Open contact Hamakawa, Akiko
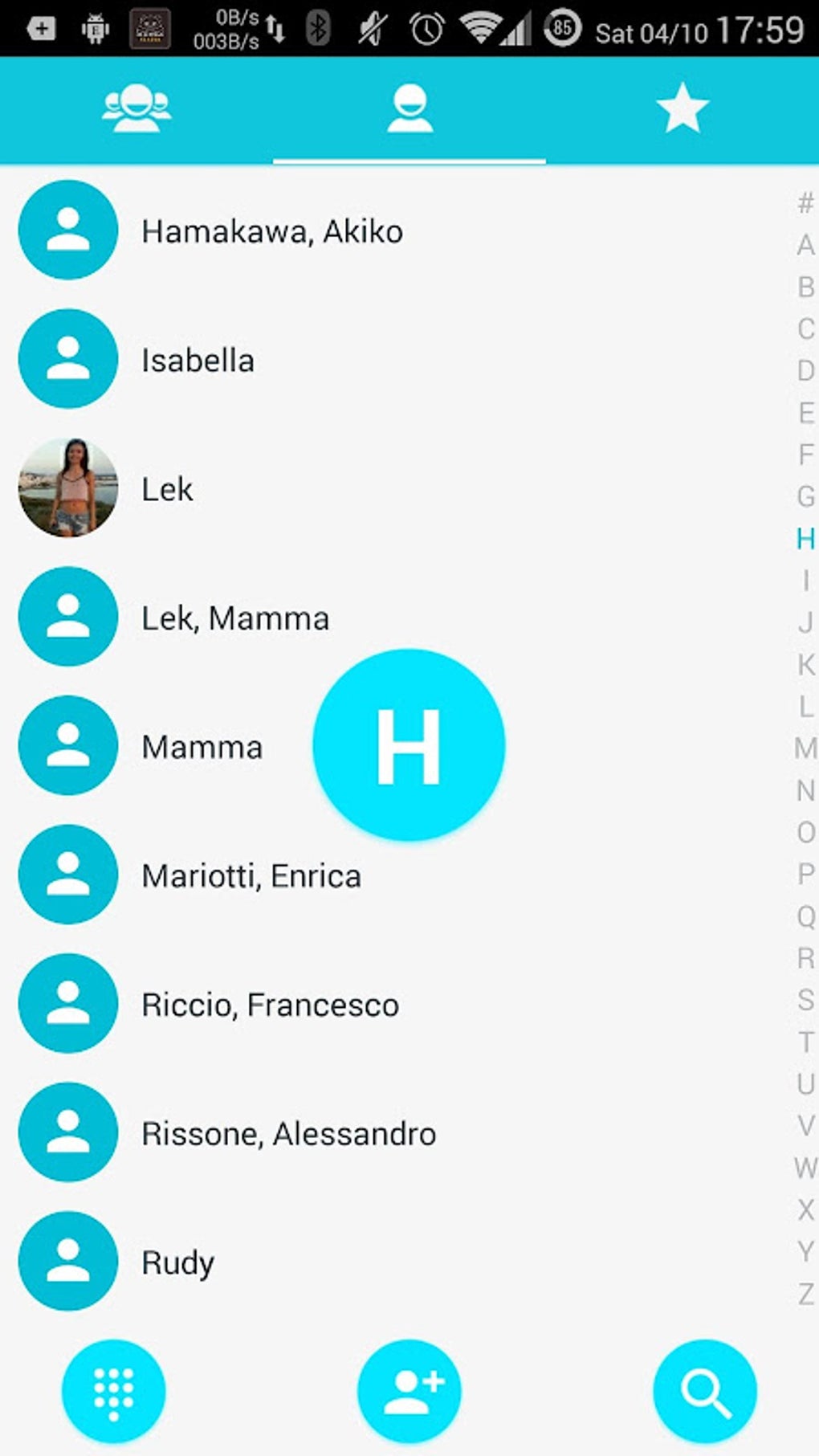 [272, 231]
